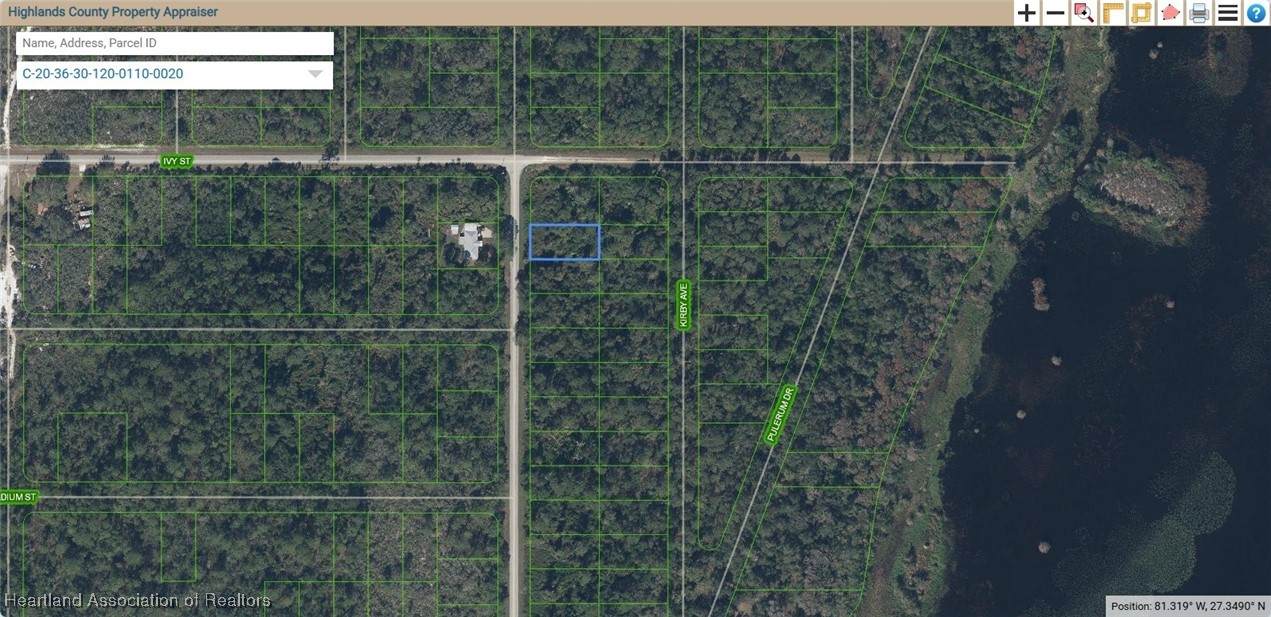1271x617 pixels.
Task: Open the hamburger menu
Action: pyautogui.click(x=1227, y=13)
